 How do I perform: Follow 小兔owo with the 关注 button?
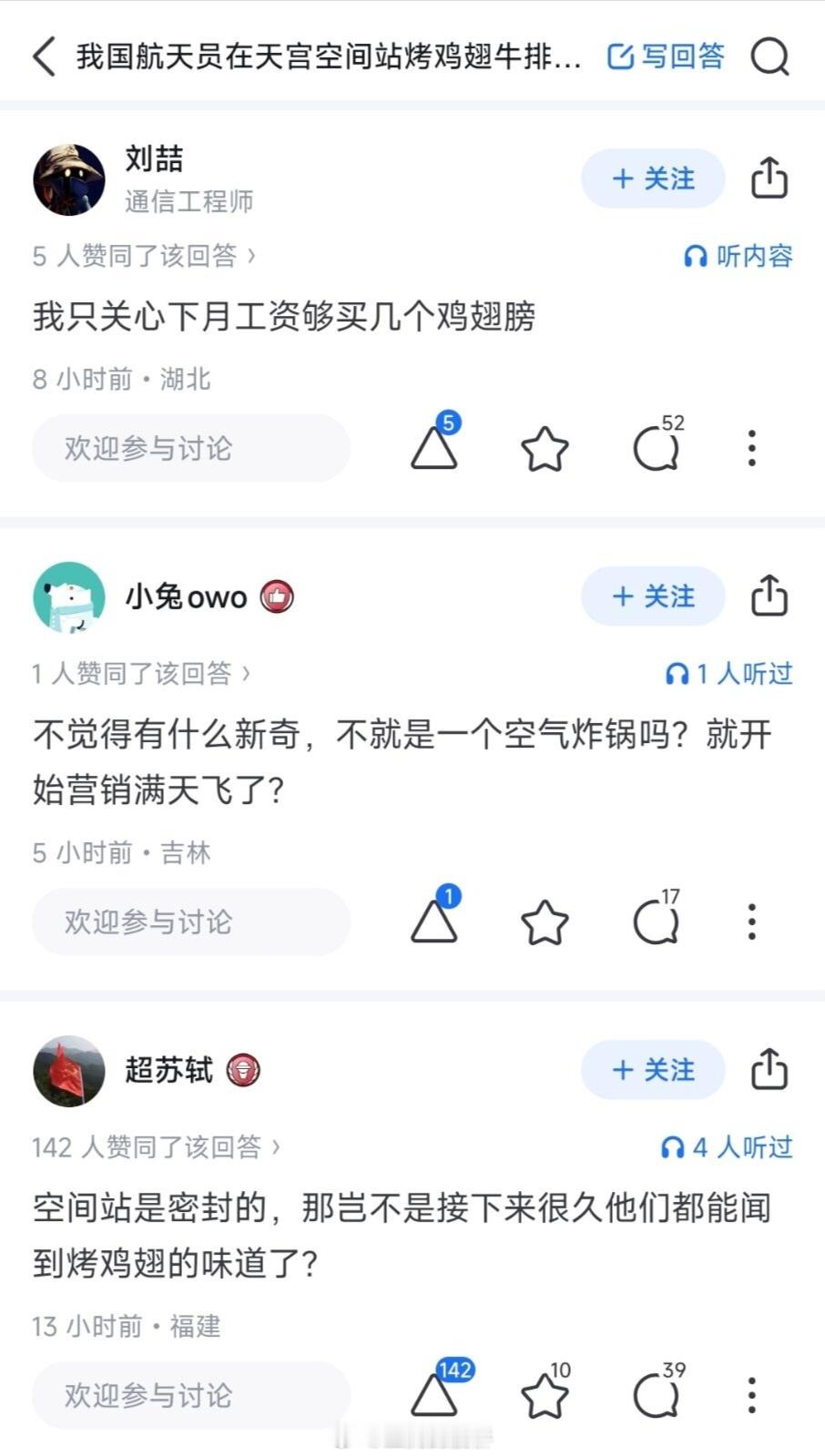pos(652,596)
